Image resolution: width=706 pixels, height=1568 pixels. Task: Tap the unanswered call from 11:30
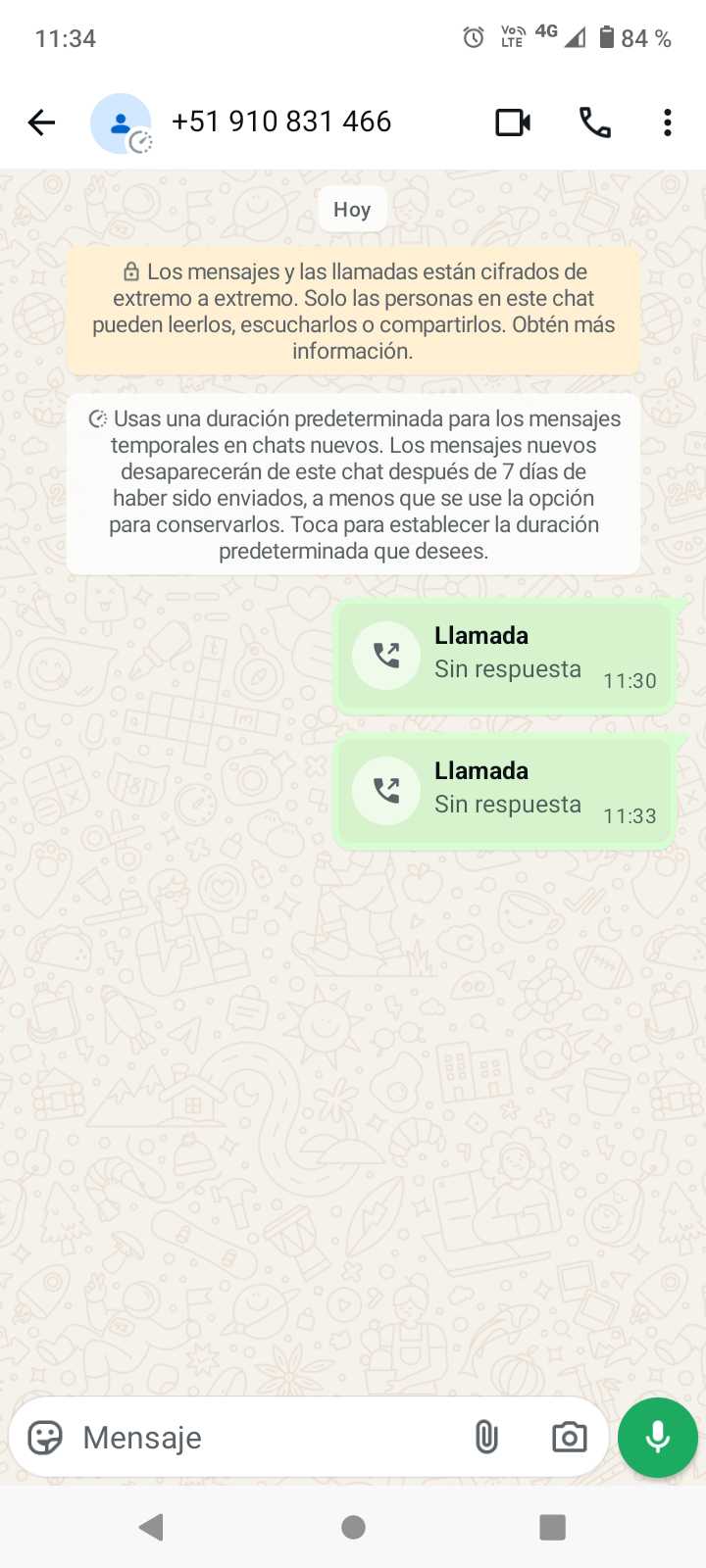504,656
